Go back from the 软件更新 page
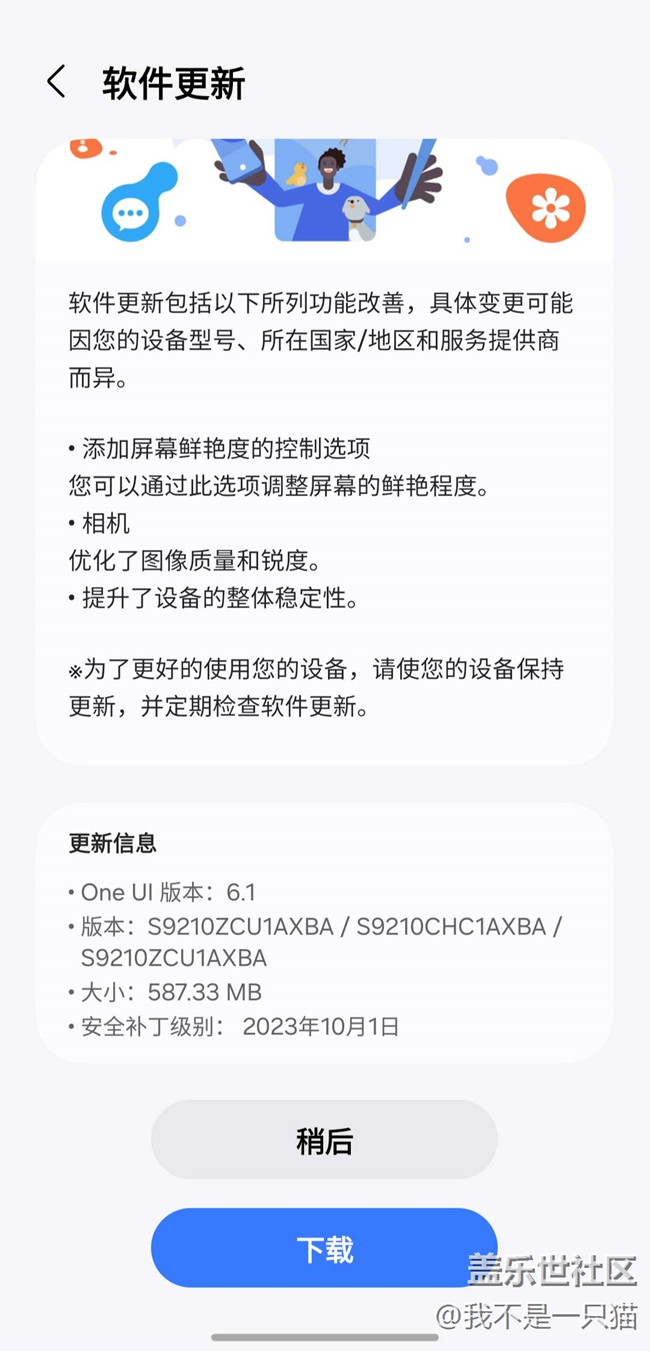This screenshot has width=650, height=1351. pos(57,83)
